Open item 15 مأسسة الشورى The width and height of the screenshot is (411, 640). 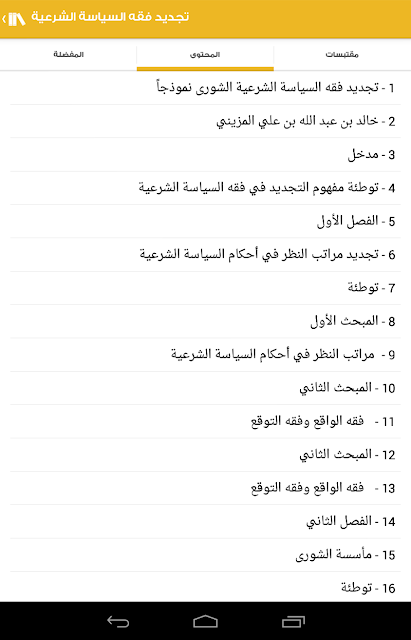[205, 555]
